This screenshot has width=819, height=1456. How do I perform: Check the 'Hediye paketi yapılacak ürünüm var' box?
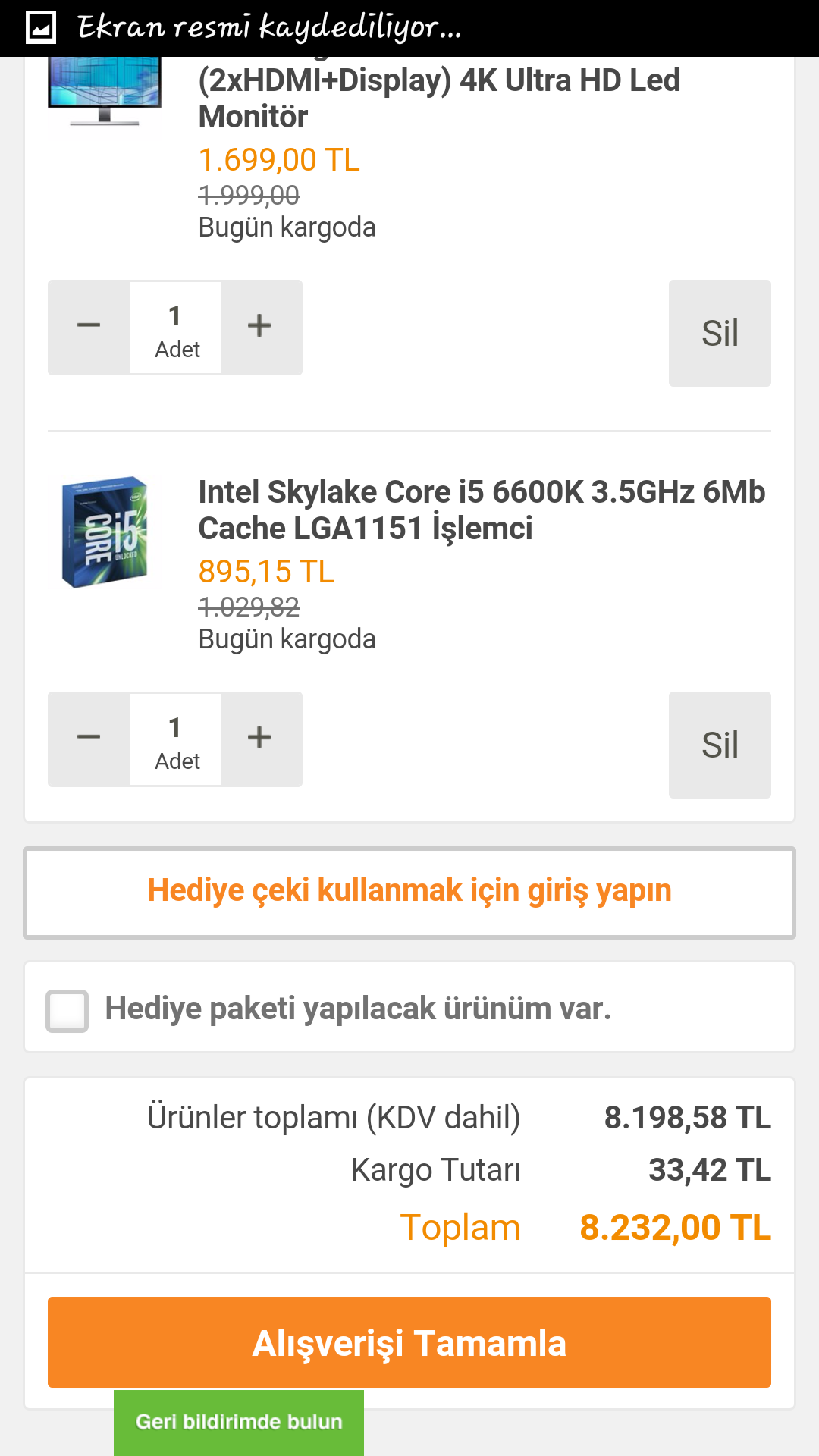(x=67, y=1010)
